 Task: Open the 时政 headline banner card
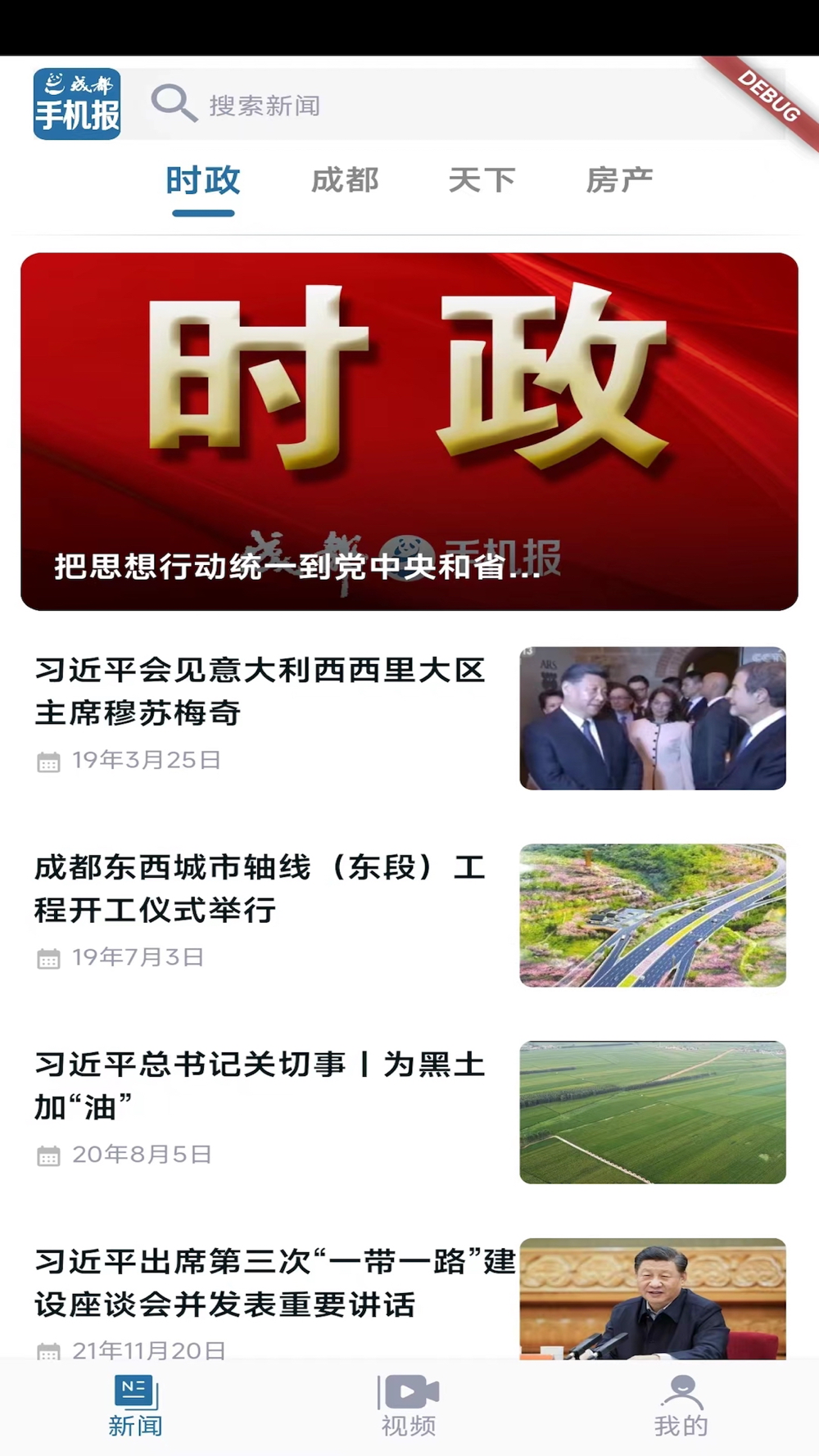[409, 432]
